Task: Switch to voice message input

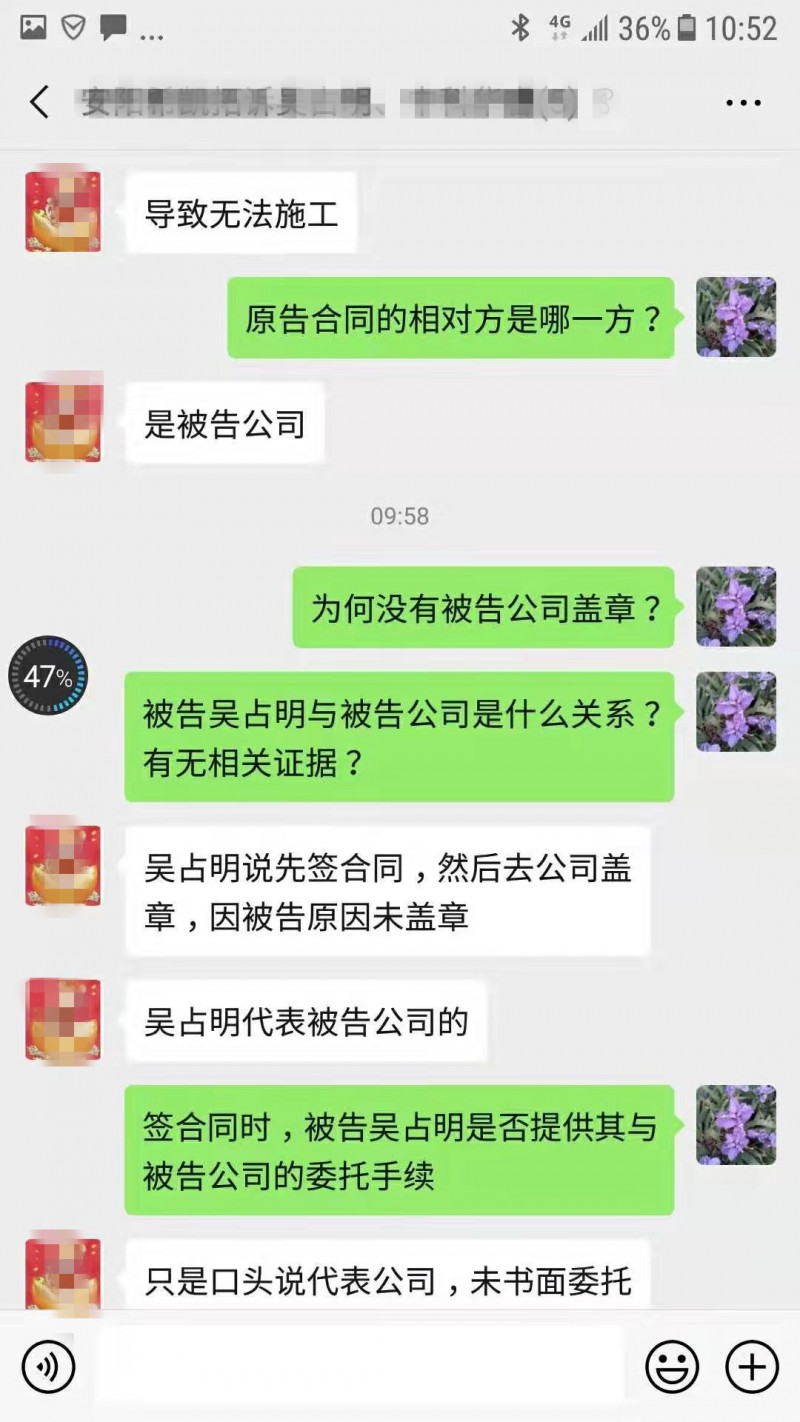Action: (x=48, y=1367)
